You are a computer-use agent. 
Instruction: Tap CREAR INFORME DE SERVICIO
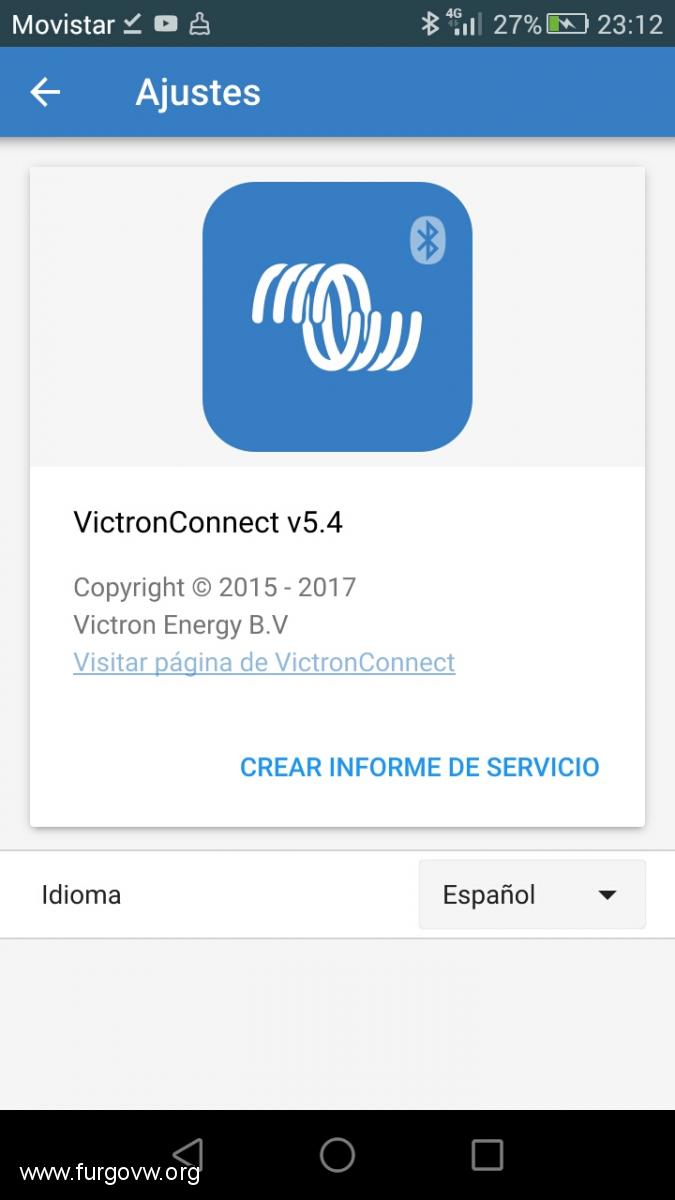coord(419,767)
